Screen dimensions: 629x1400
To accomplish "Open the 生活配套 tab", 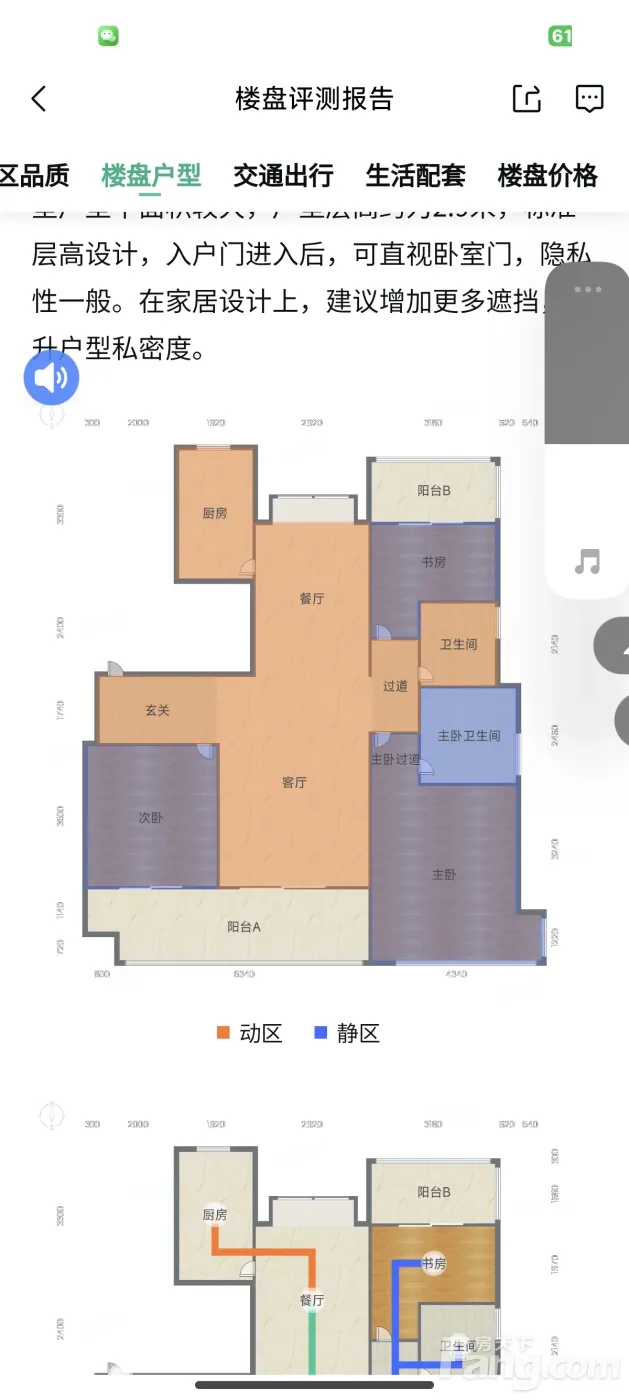I will click(415, 176).
